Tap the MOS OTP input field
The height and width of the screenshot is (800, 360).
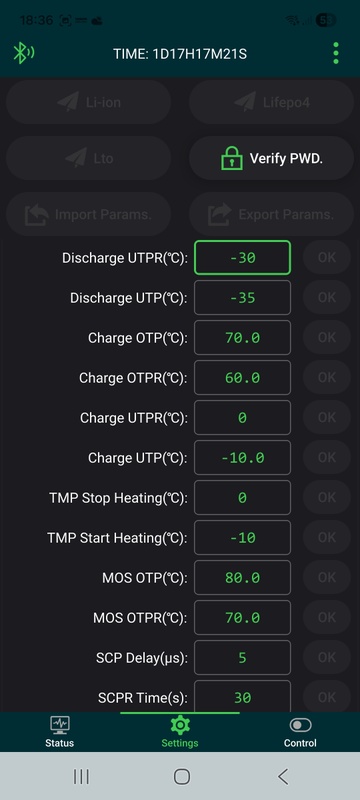point(242,578)
